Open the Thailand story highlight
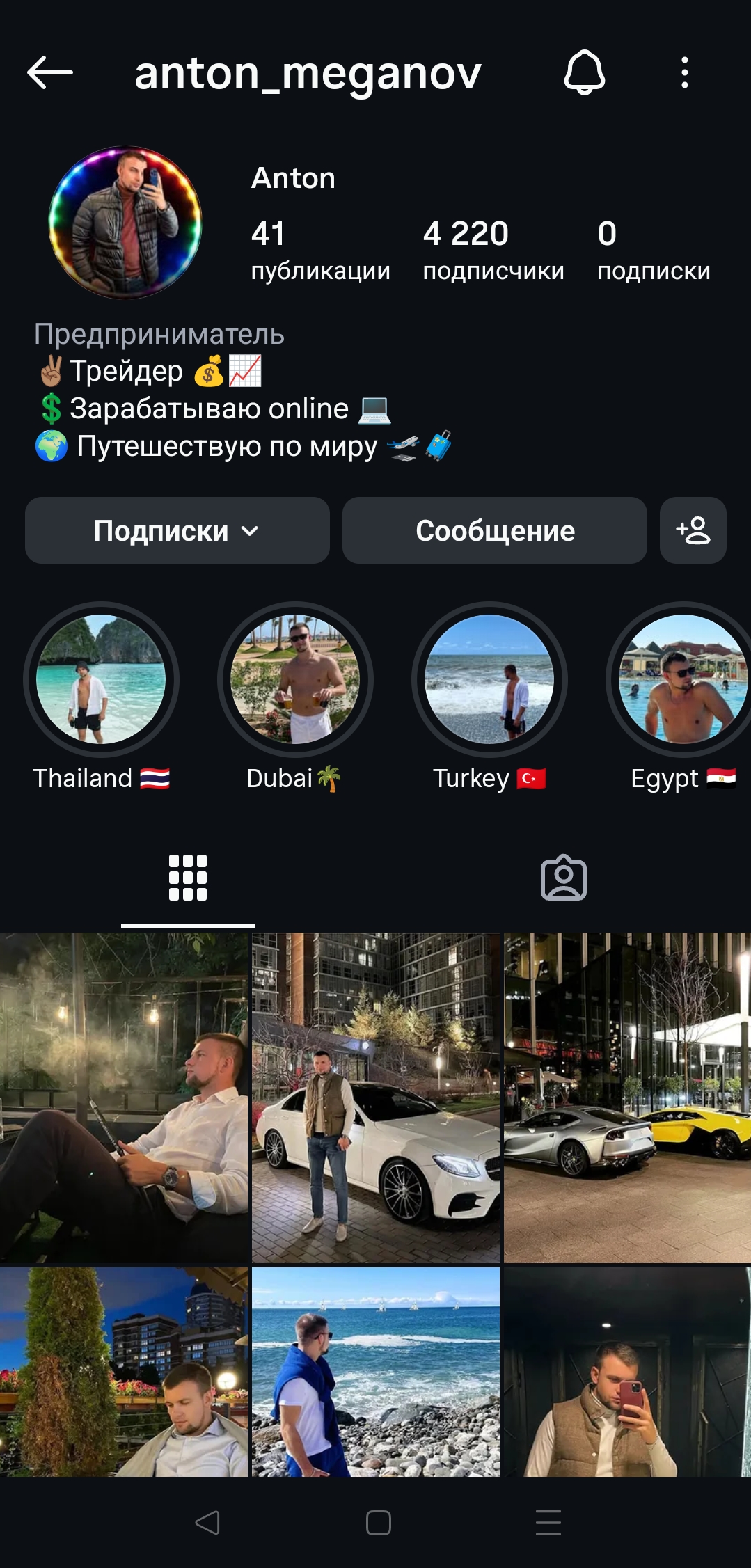751x1568 pixels. tap(101, 679)
